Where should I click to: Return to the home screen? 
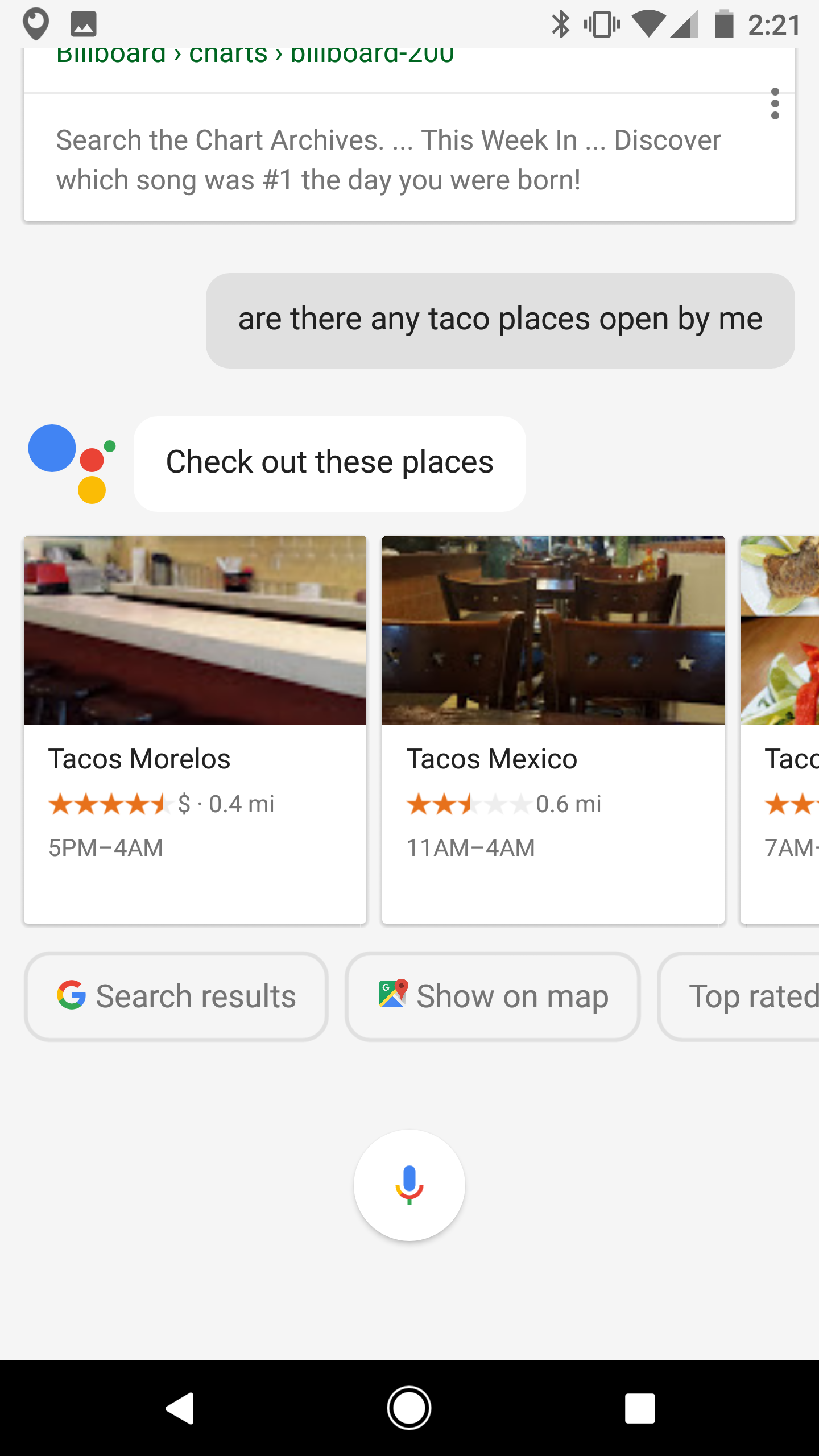(x=409, y=1408)
